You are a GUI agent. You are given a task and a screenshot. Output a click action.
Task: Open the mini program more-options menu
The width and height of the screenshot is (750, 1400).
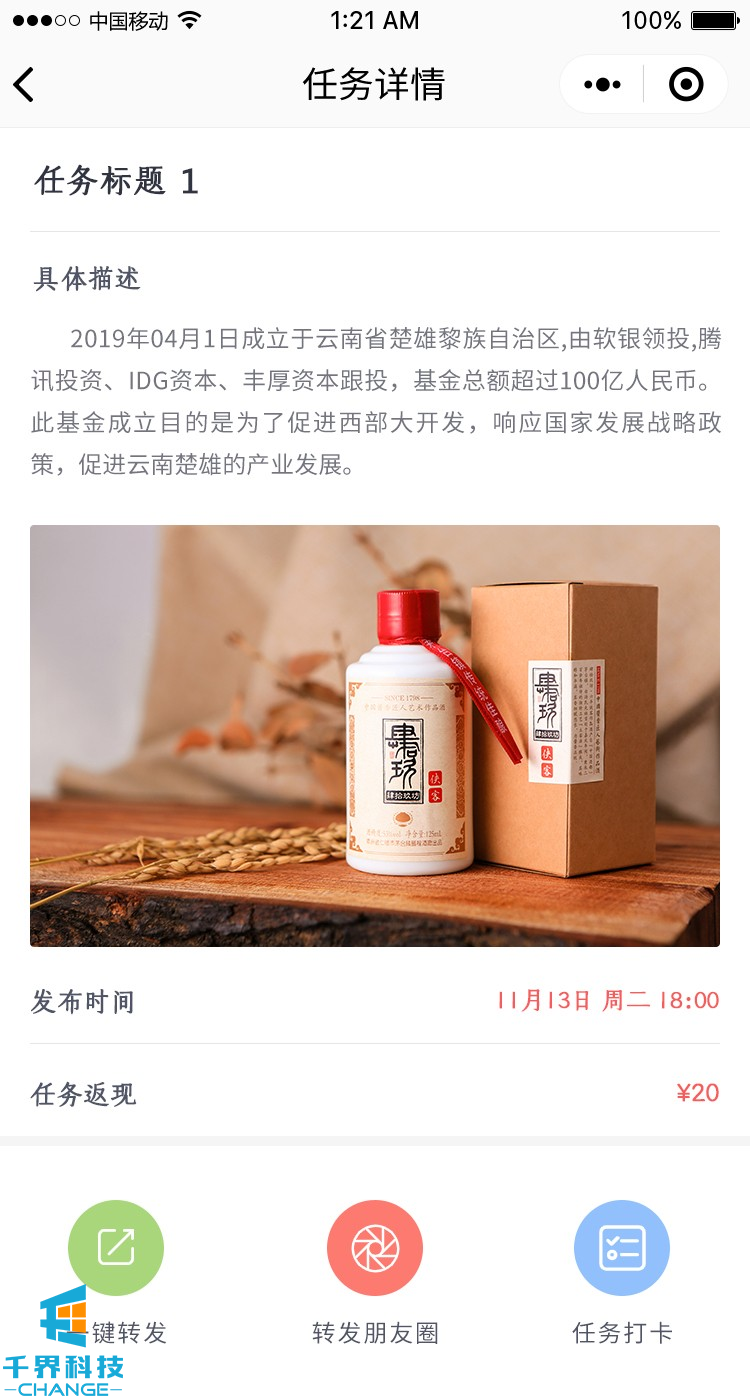tap(602, 85)
